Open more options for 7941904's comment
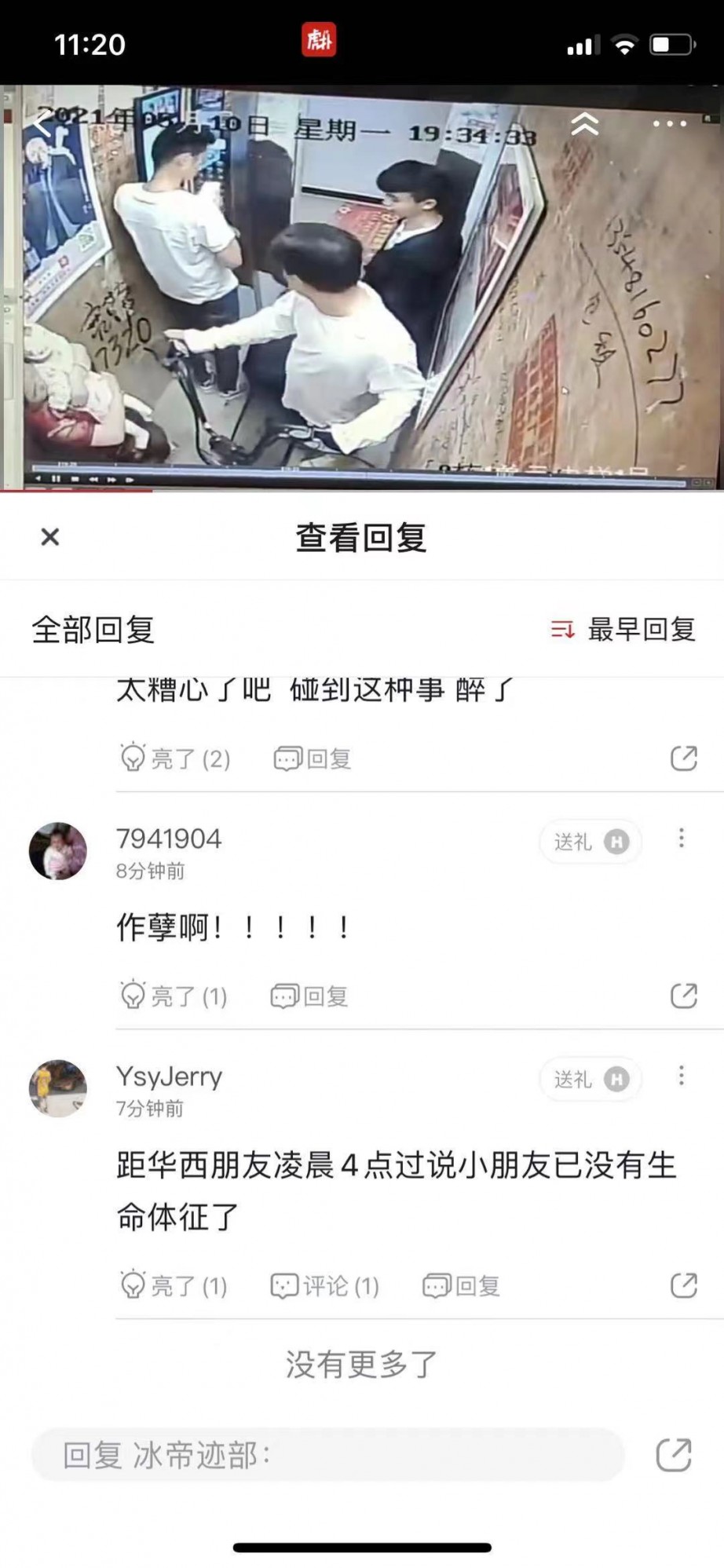Image resolution: width=724 pixels, height=1568 pixels. pos(681,839)
